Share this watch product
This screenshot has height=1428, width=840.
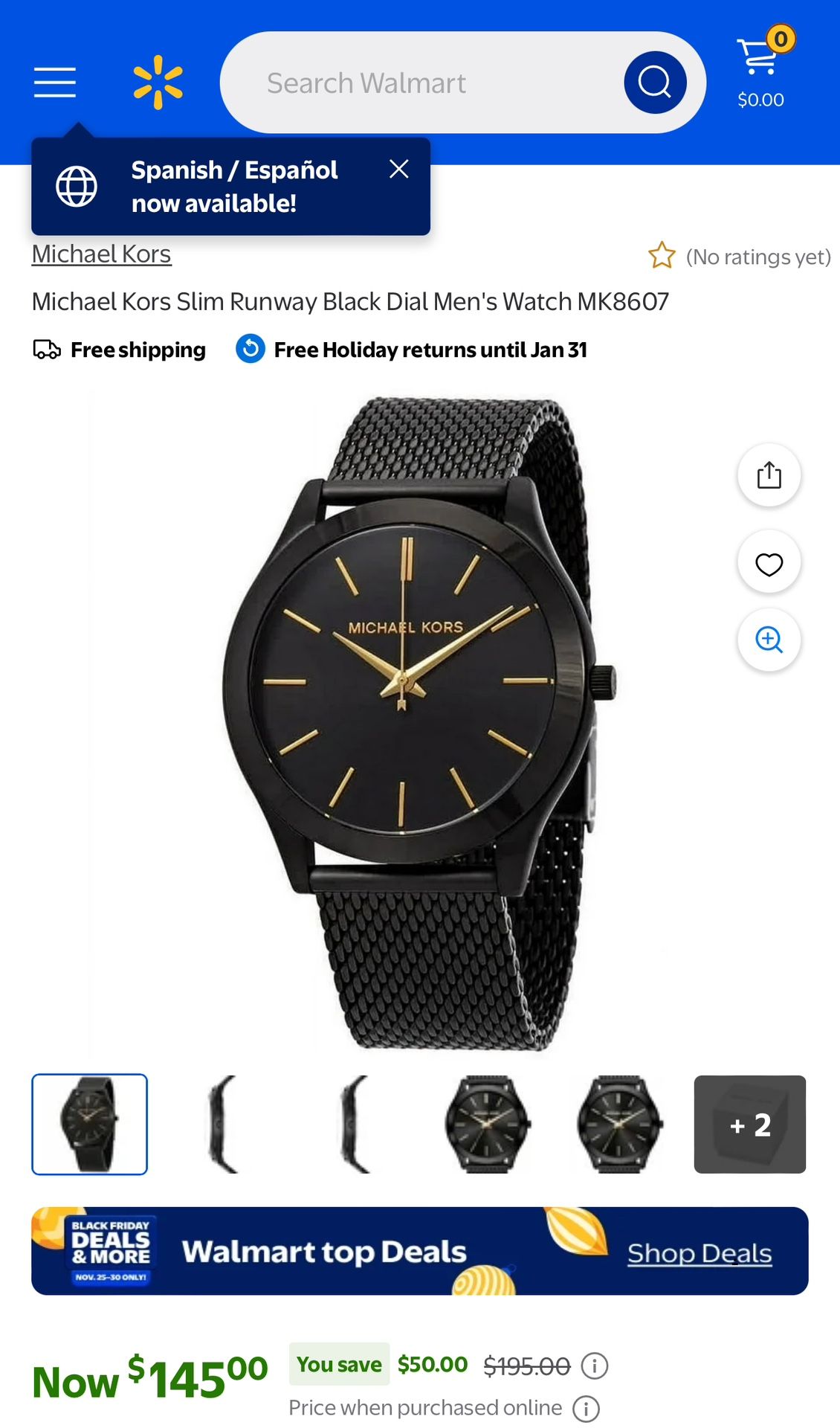click(x=769, y=475)
